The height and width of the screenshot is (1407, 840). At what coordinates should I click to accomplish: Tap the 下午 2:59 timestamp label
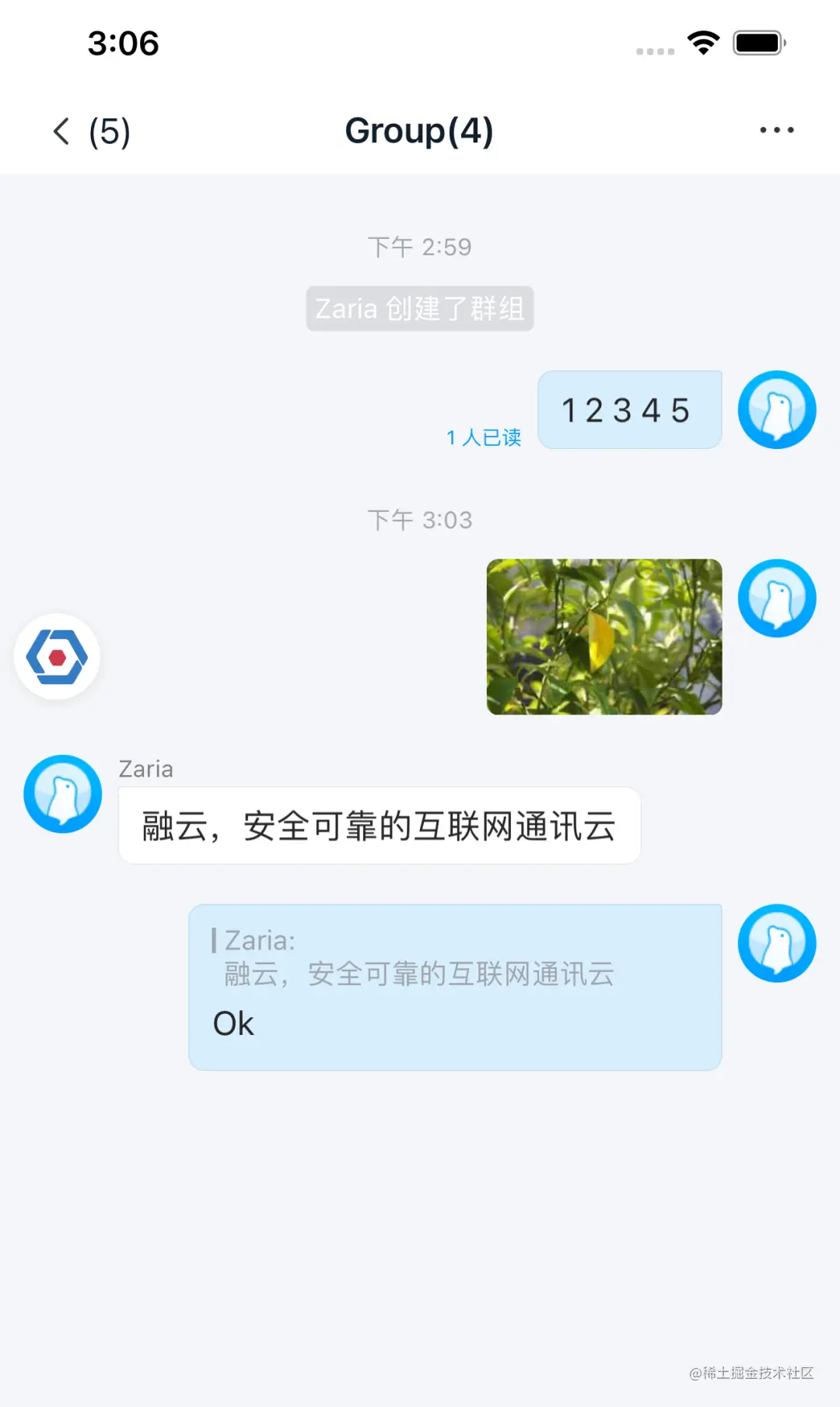point(419,247)
